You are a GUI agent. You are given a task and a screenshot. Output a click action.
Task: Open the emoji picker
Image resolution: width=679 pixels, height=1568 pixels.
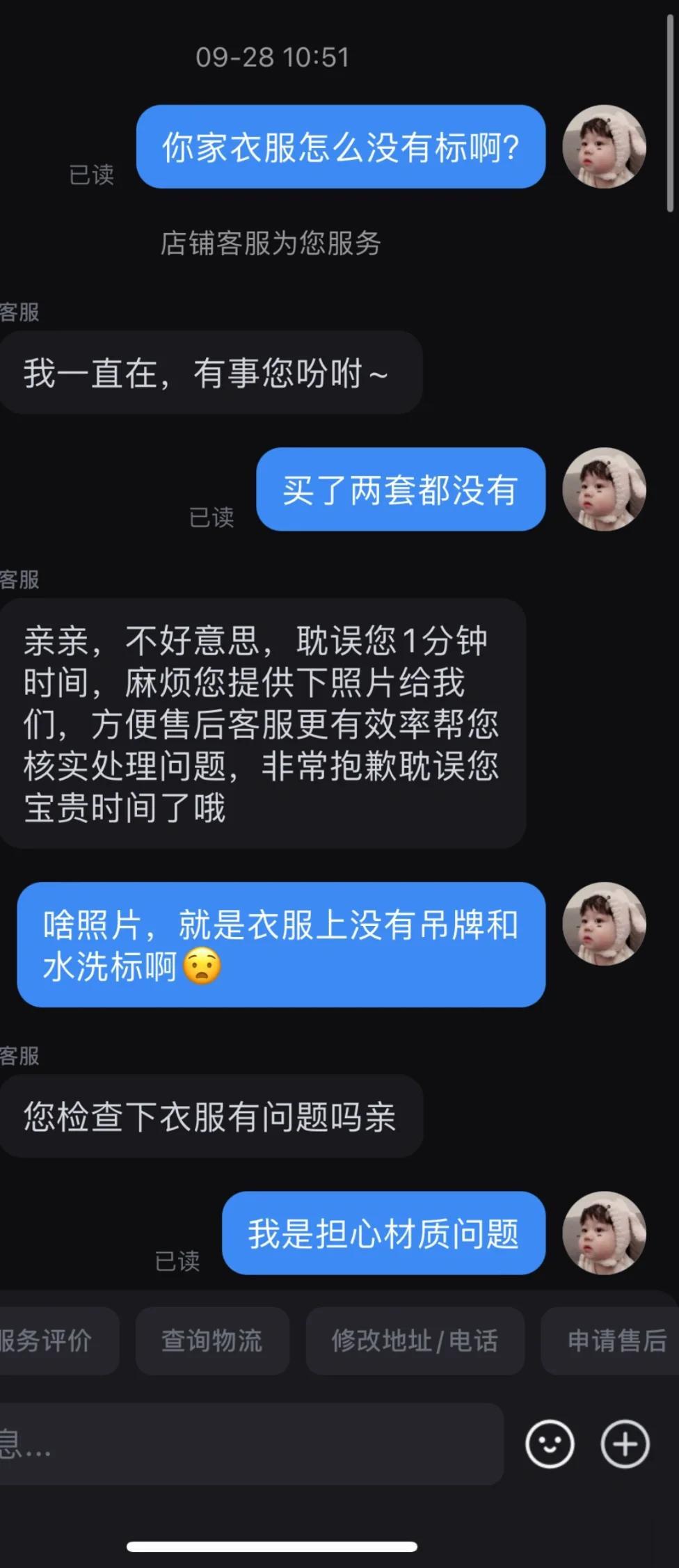pos(550,1444)
